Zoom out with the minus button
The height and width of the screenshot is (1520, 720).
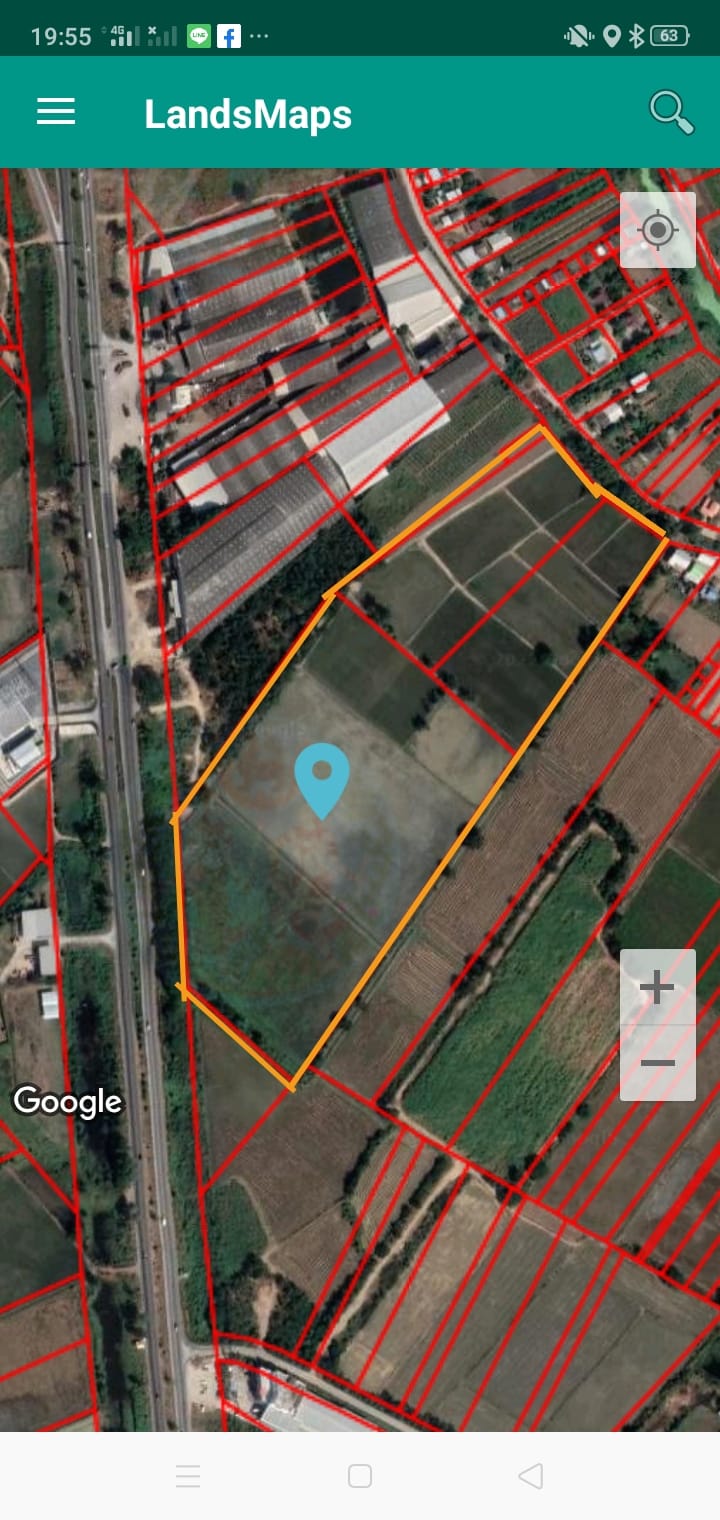pyautogui.click(x=658, y=1063)
